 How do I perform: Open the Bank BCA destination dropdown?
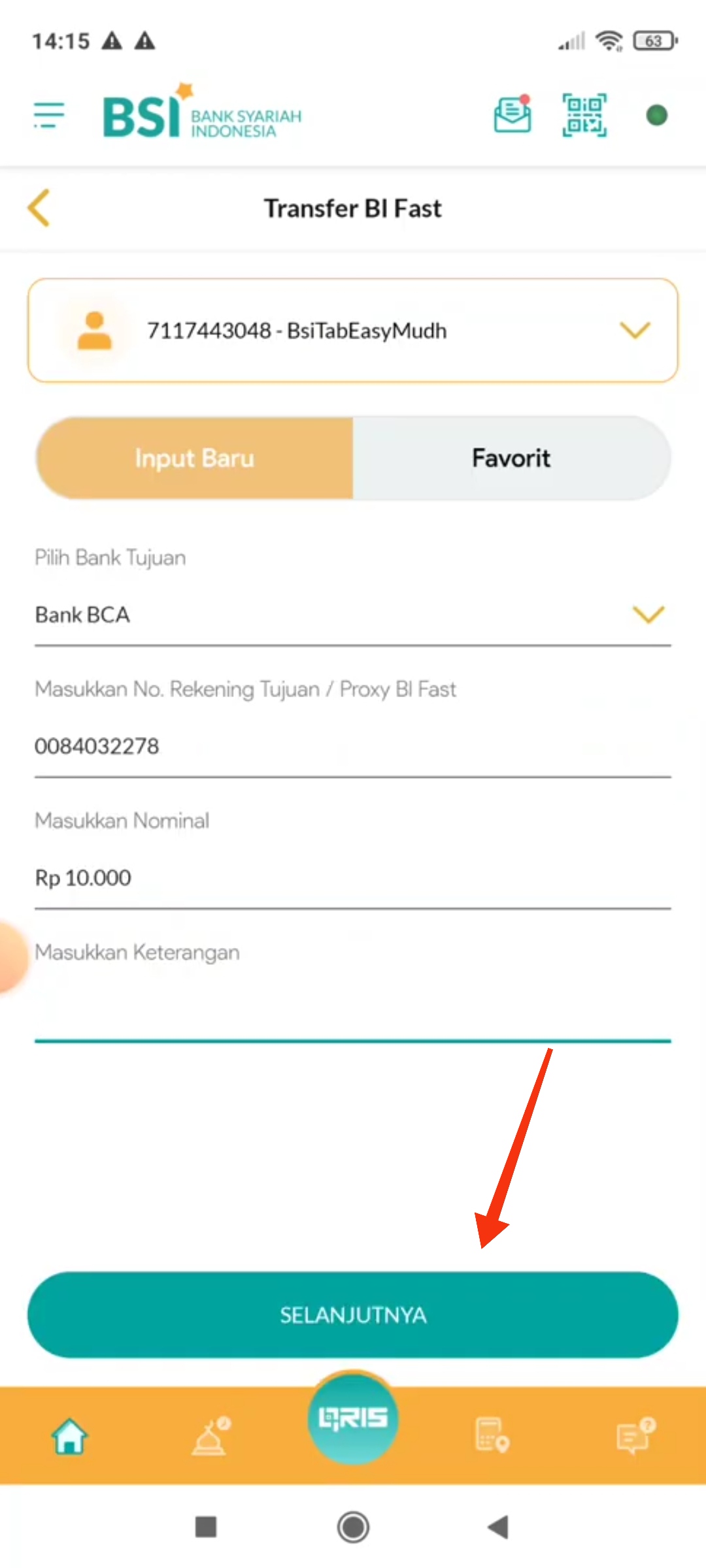tap(647, 614)
